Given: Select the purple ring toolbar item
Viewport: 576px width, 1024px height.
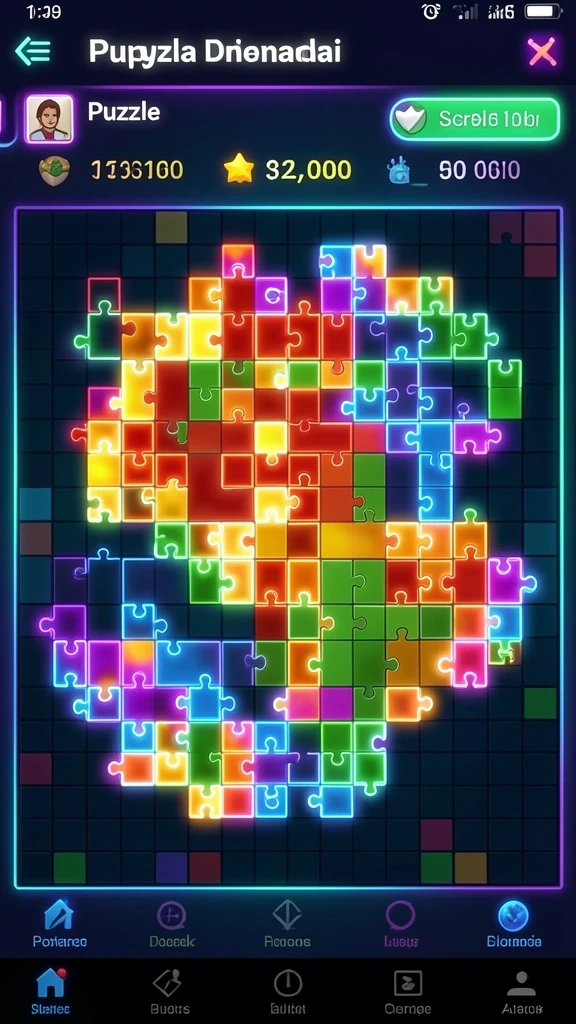Looking at the screenshot, I should 400,915.
